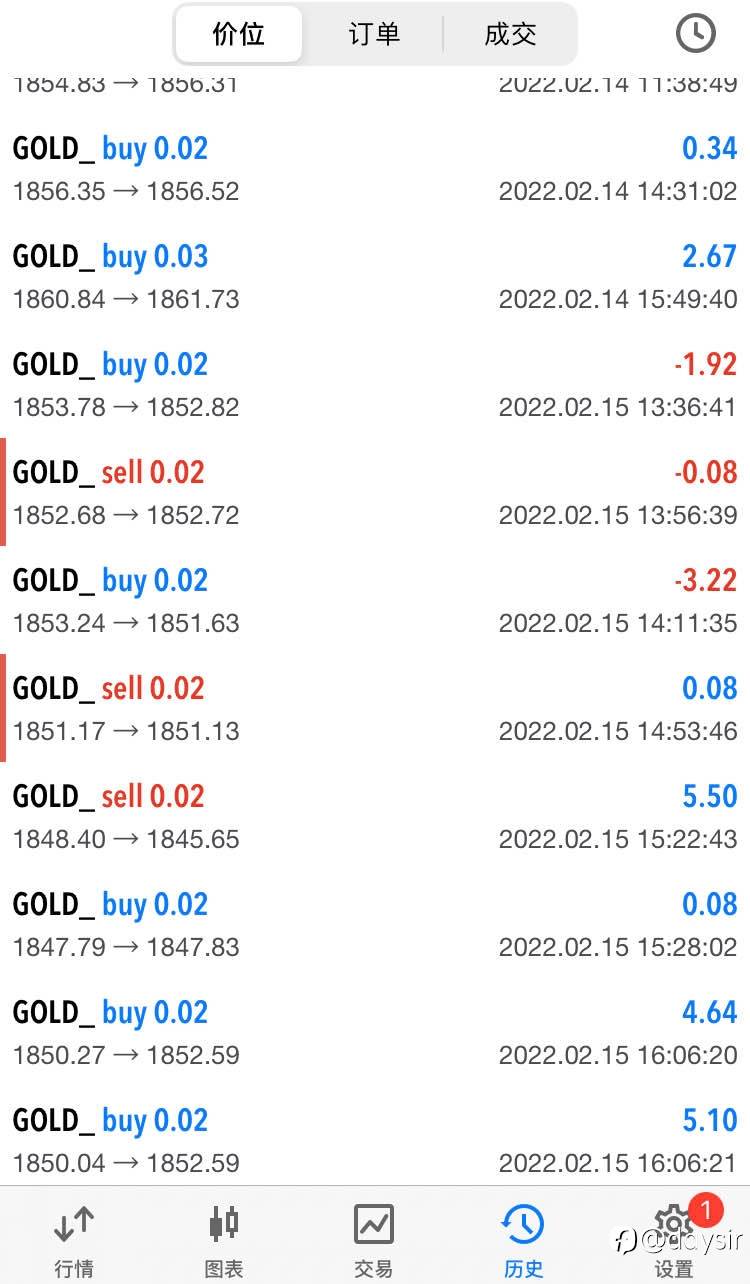Switch to the 订单 segment
This screenshot has width=750, height=1284.
coord(374,34)
